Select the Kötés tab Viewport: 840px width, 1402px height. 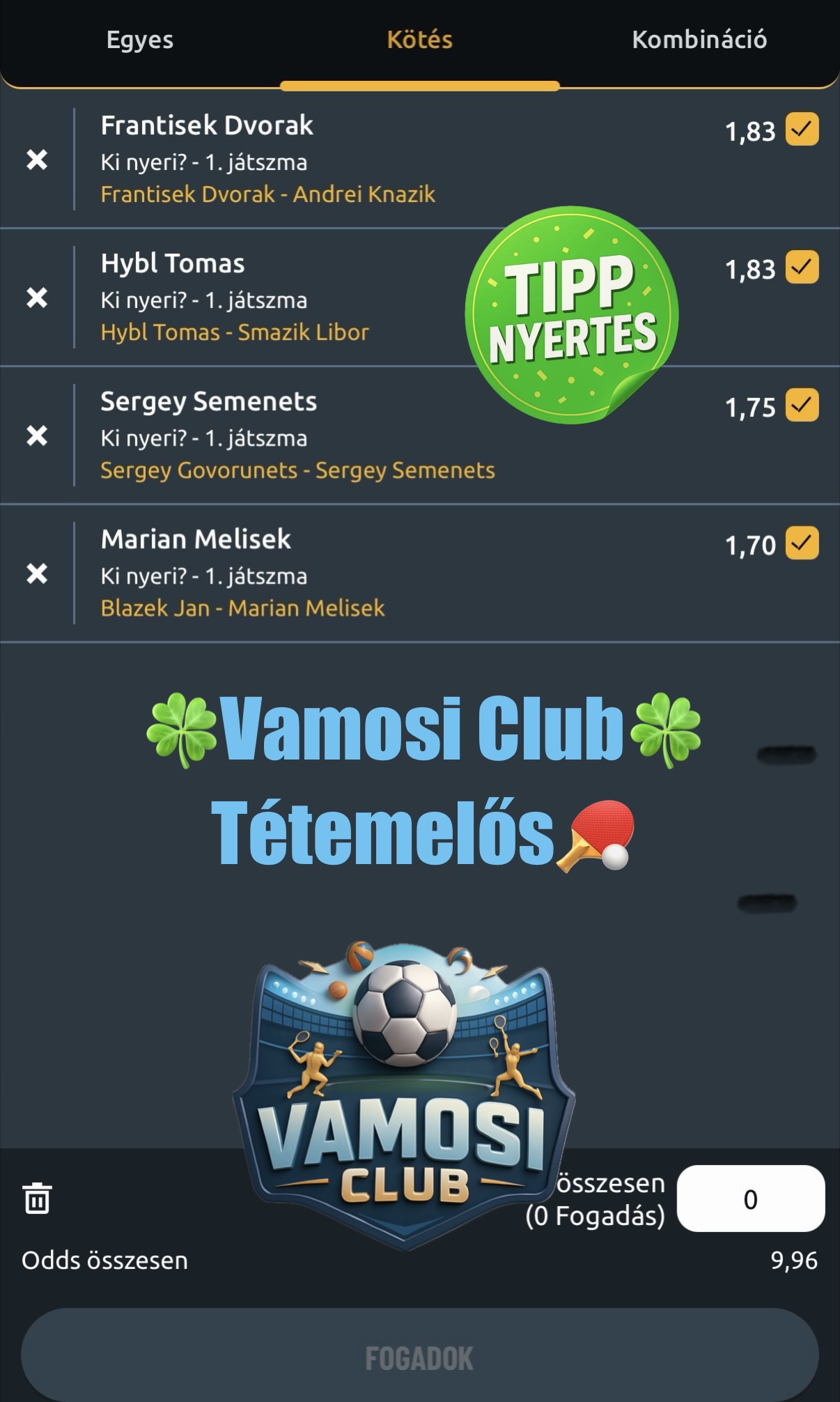420,40
